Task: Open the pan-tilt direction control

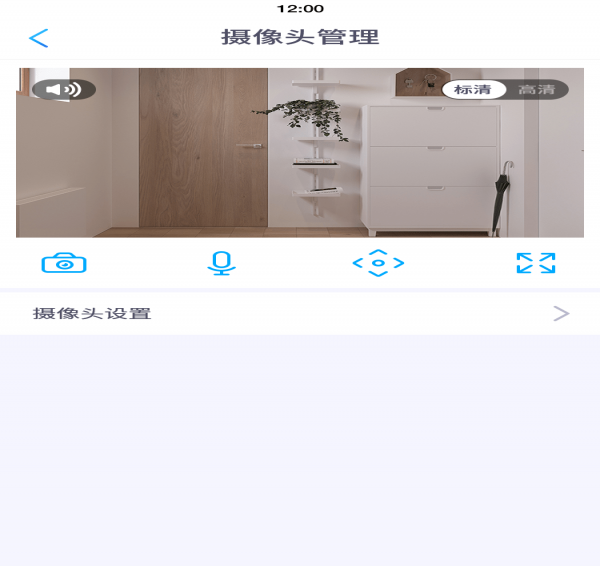Action: click(x=378, y=263)
